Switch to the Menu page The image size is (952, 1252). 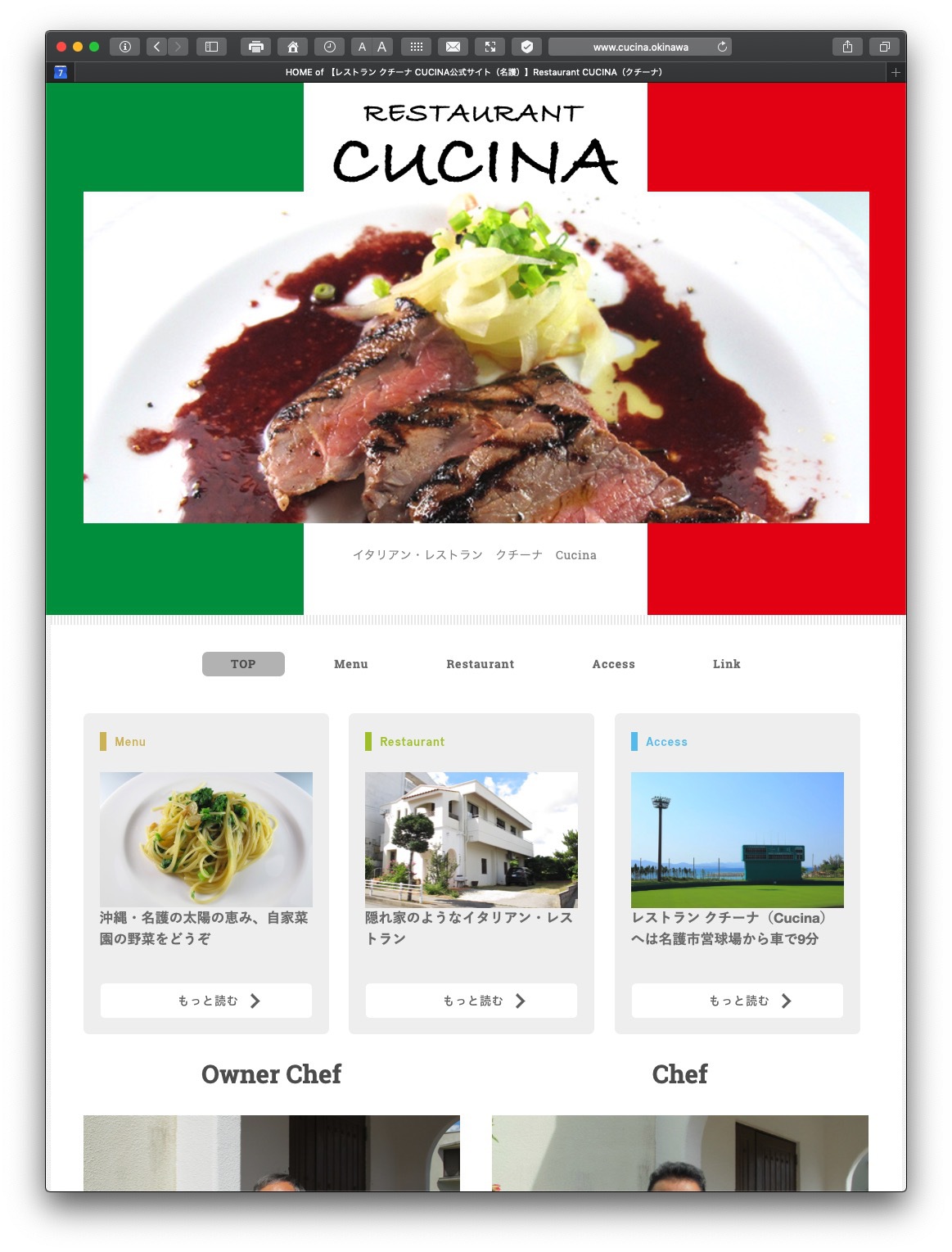(350, 664)
